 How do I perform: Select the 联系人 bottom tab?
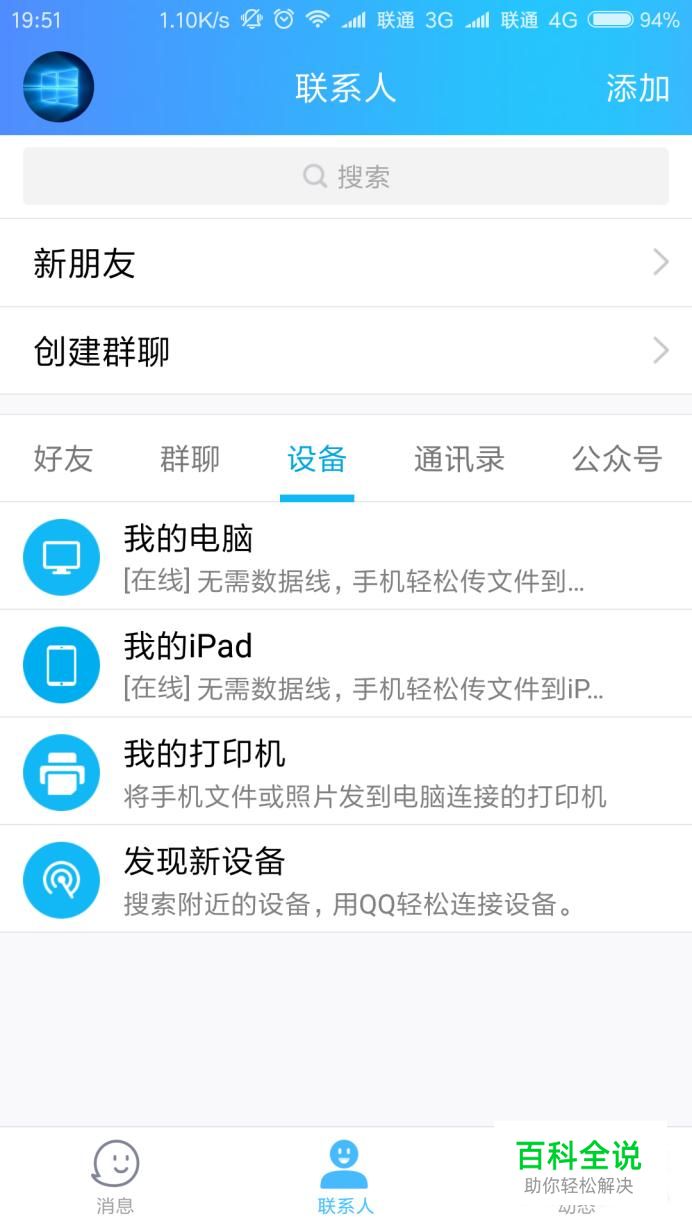click(345, 1177)
